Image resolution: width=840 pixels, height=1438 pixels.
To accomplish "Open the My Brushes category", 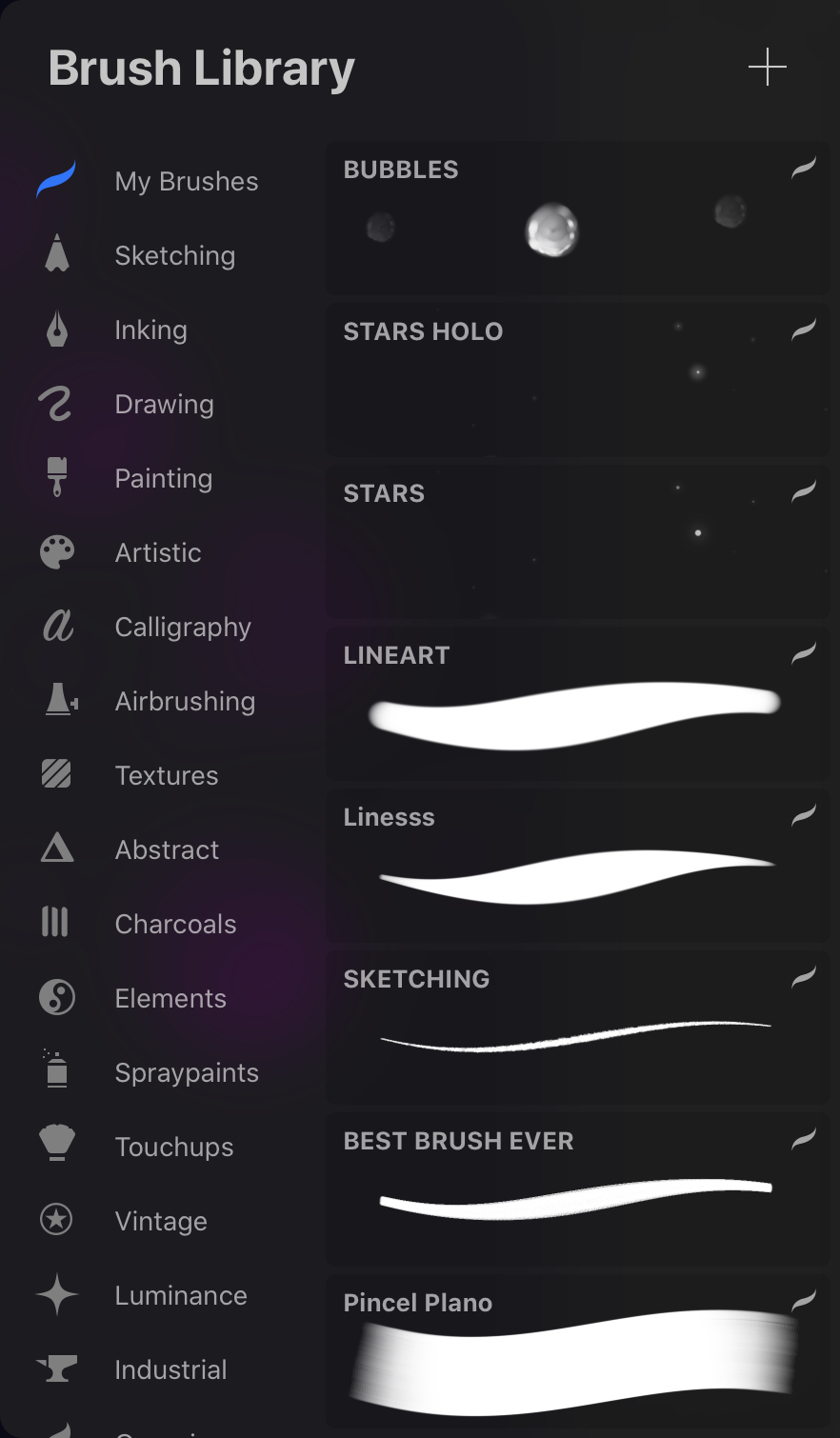I will (186, 181).
